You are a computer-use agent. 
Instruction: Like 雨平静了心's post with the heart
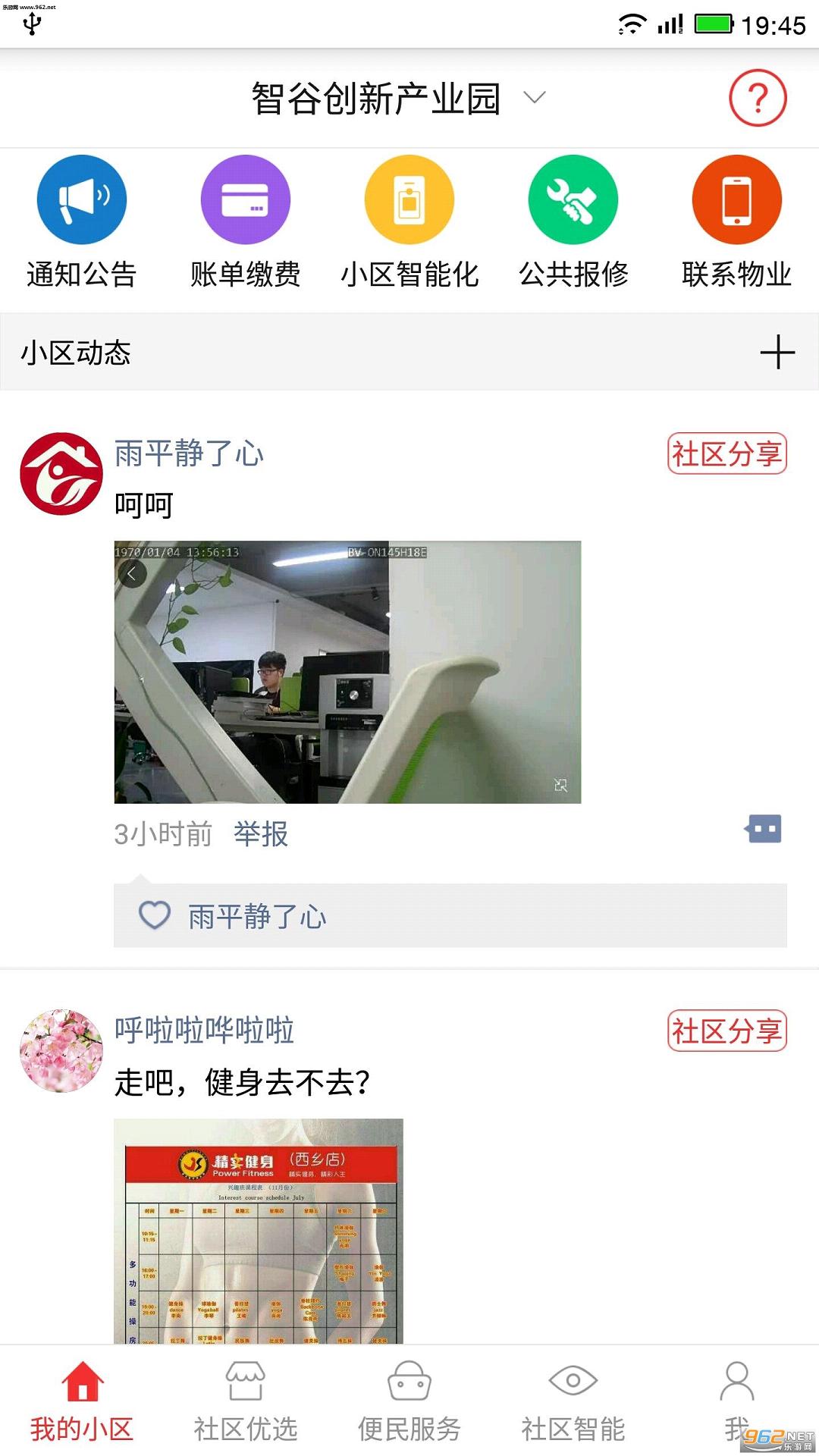155,915
